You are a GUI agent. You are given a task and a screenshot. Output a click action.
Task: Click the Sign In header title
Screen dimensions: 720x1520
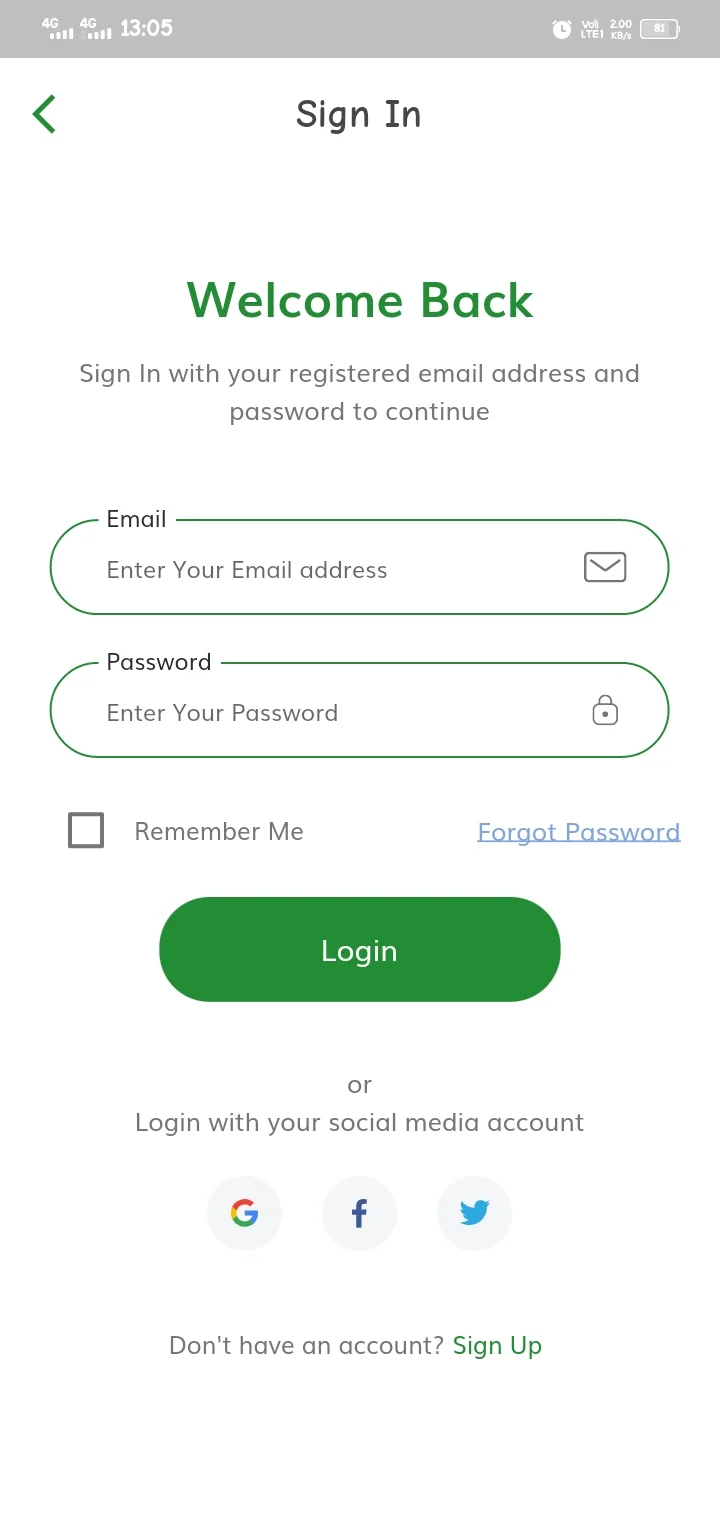pos(358,114)
